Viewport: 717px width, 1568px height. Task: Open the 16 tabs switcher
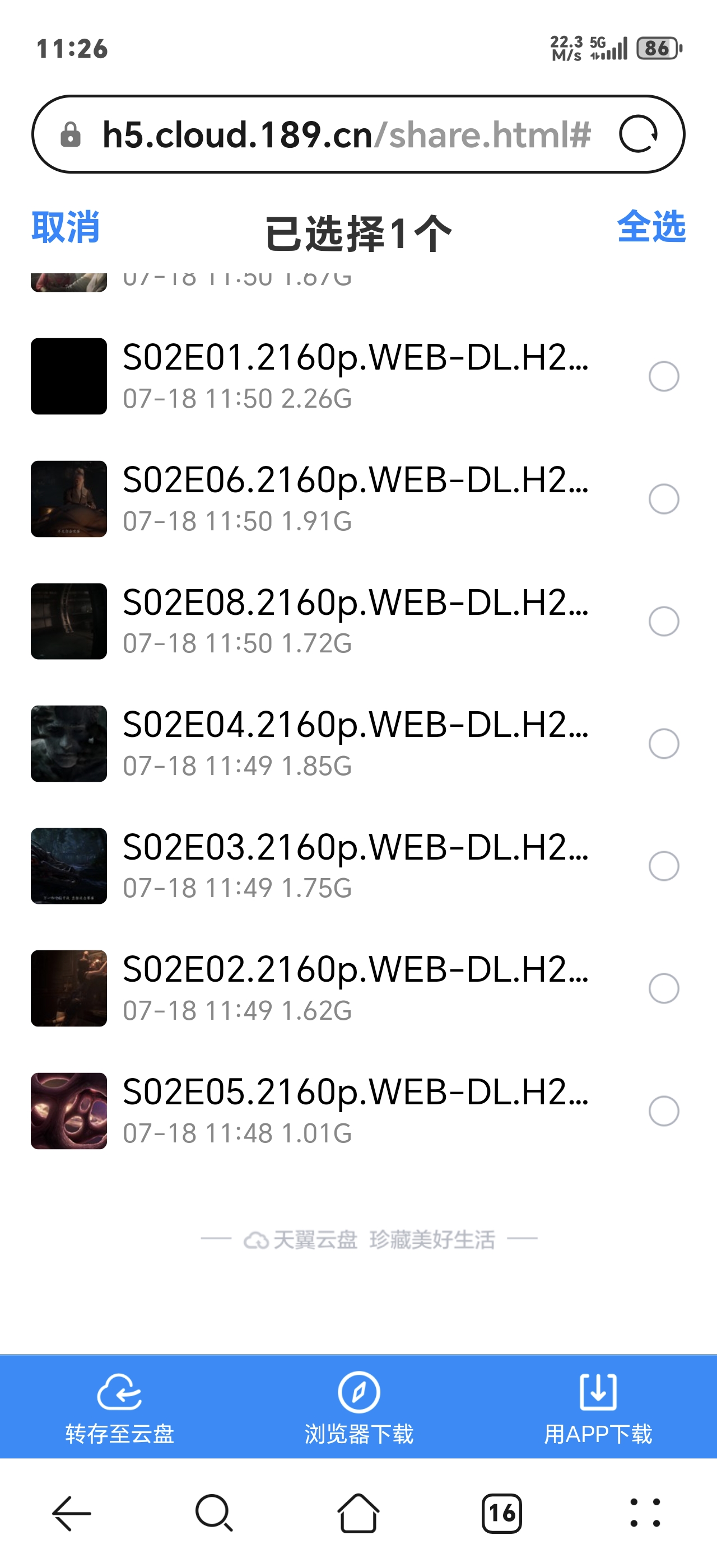tap(501, 1513)
